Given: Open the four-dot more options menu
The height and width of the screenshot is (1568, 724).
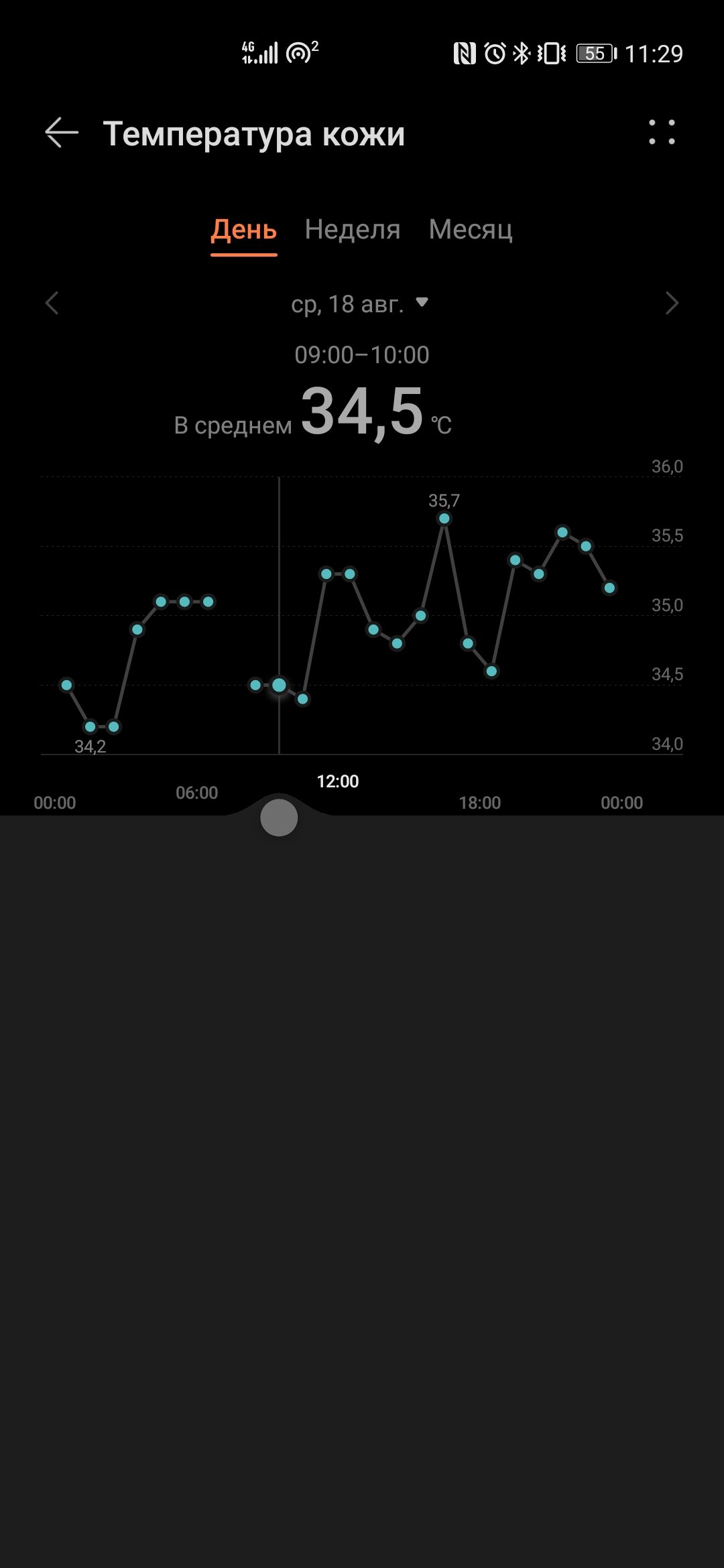Looking at the screenshot, I should click(x=662, y=133).
